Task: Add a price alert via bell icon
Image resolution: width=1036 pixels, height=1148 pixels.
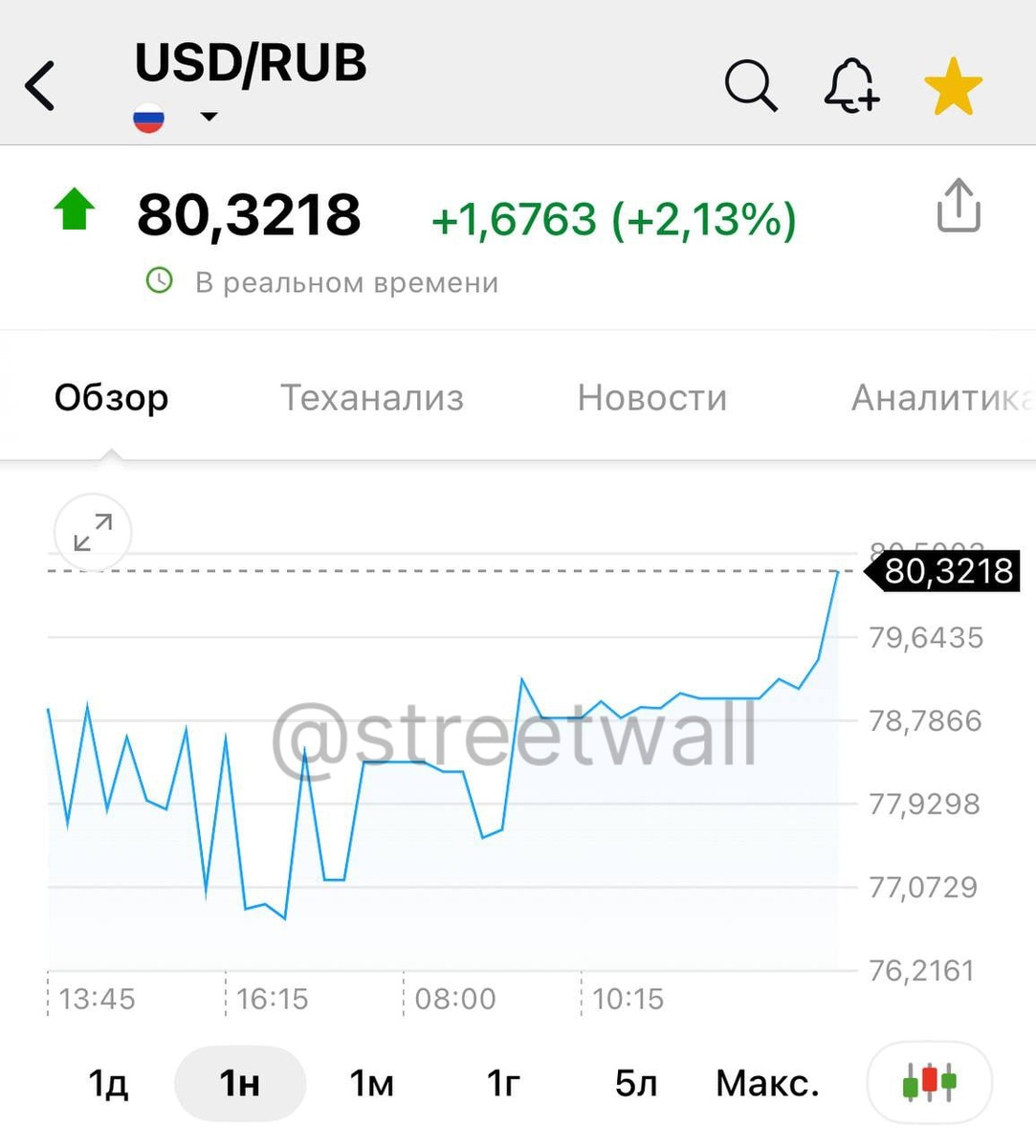Action: pos(851,86)
